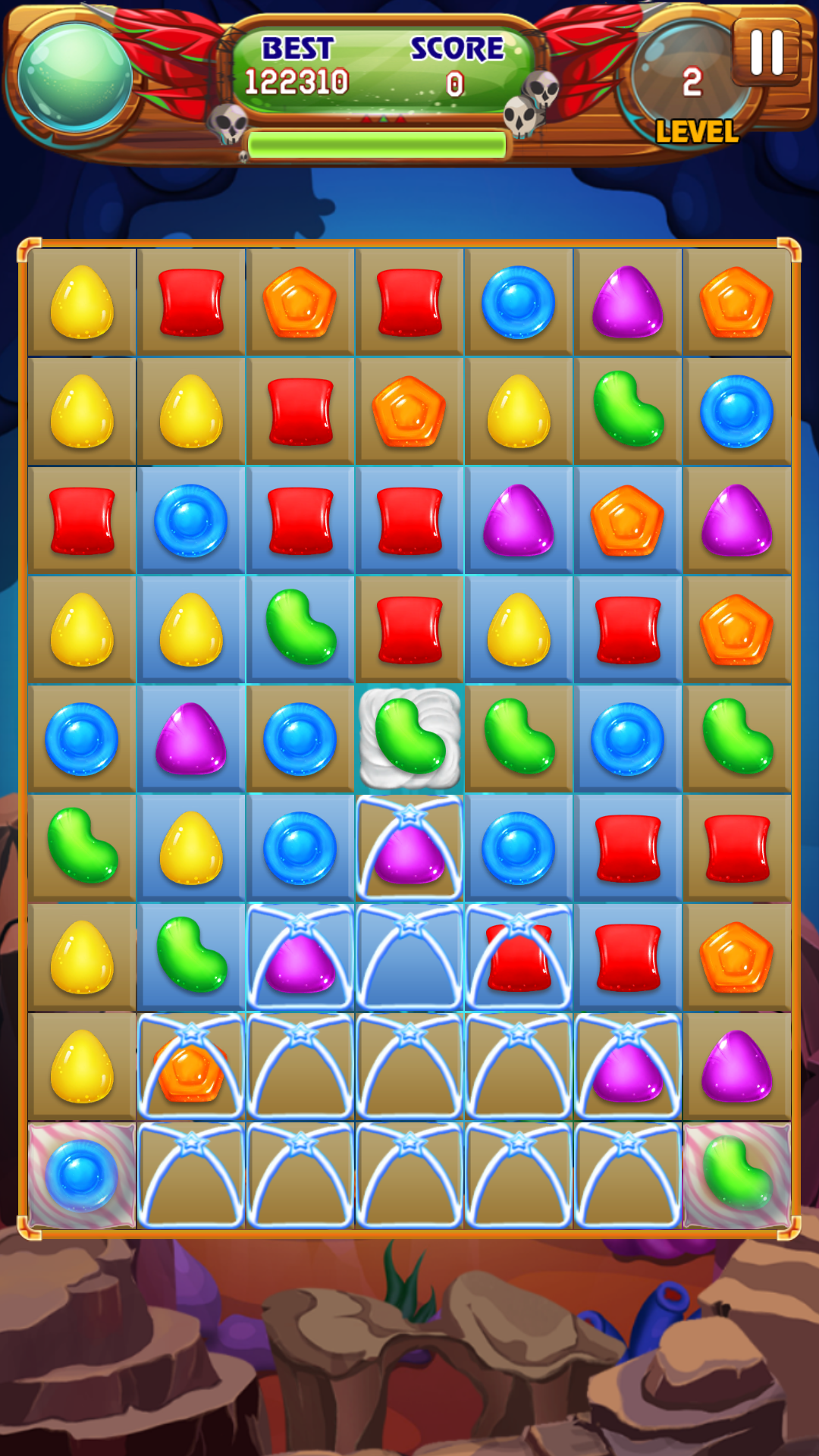
Task: Tap the blue donut candy in the top row
Action: tap(518, 303)
